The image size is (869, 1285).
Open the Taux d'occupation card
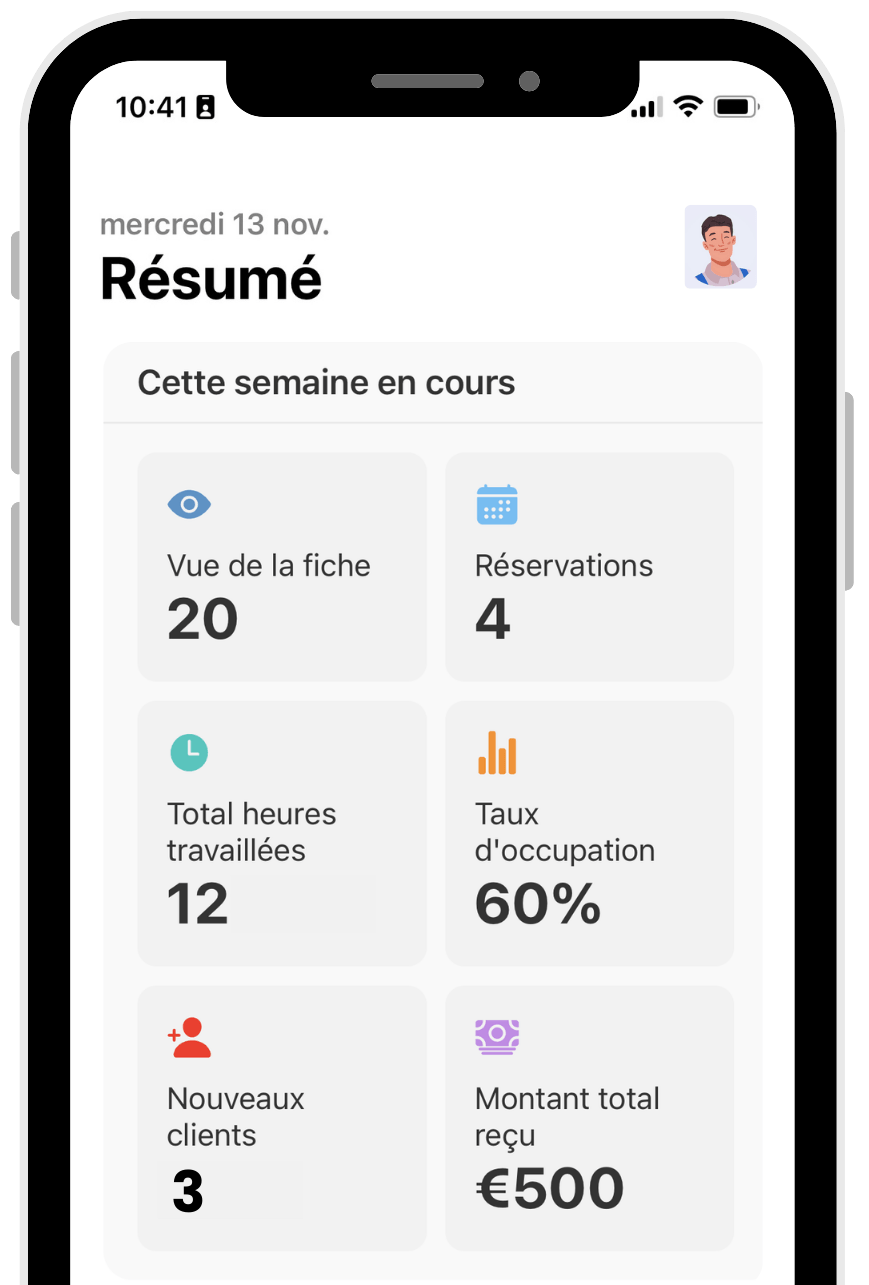589,833
